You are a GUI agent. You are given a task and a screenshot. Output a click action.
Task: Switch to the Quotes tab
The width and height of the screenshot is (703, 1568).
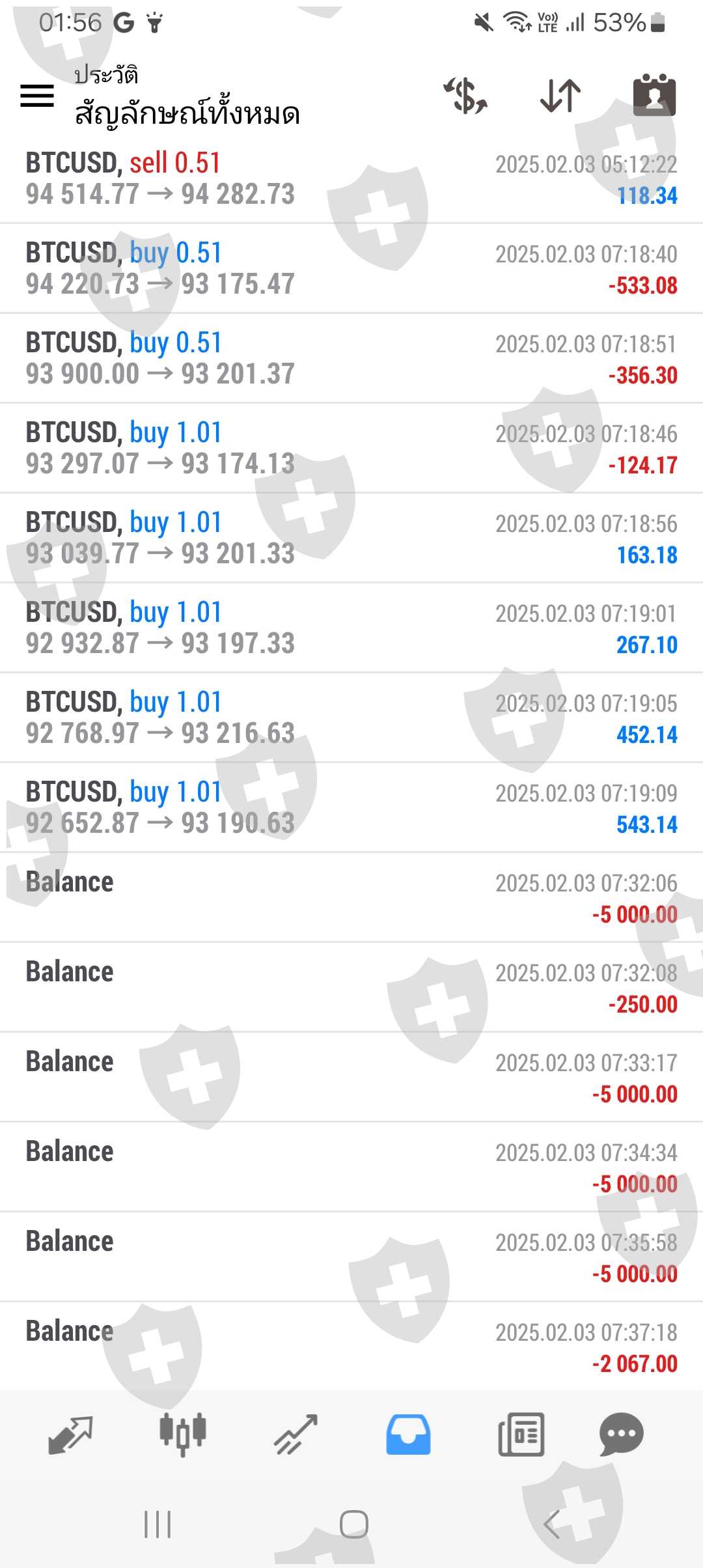coord(70,1434)
